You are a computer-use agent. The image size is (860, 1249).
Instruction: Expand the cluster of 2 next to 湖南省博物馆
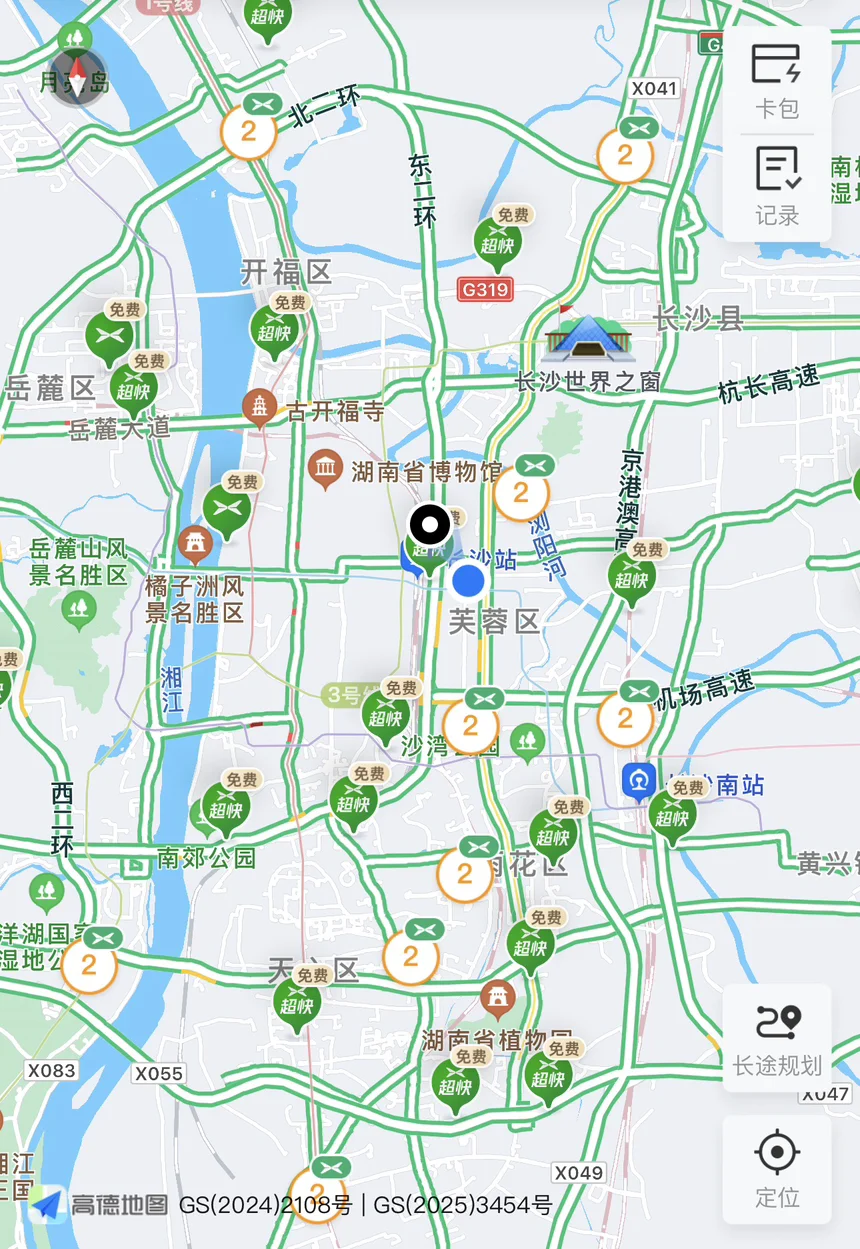pos(521,492)
